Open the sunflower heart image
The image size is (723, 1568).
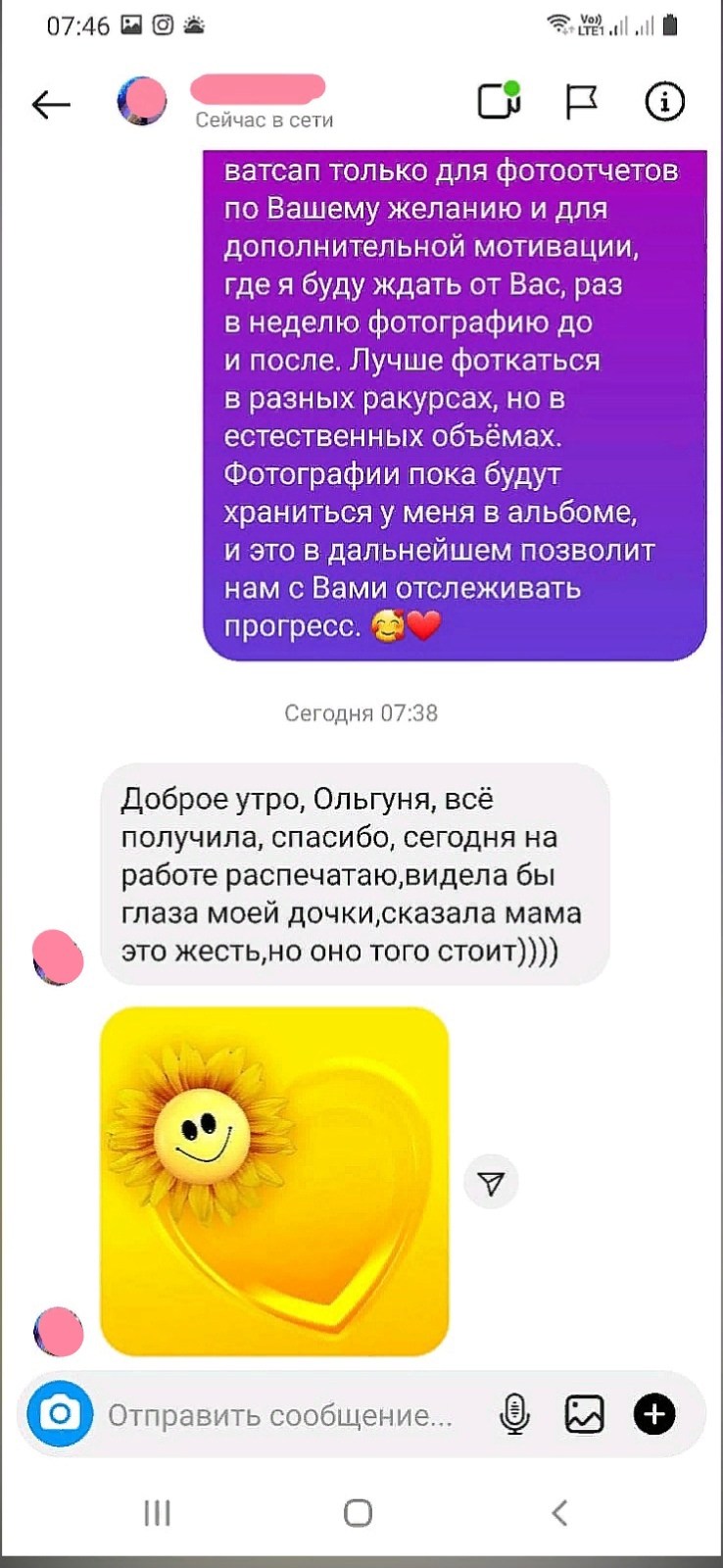274,1181
